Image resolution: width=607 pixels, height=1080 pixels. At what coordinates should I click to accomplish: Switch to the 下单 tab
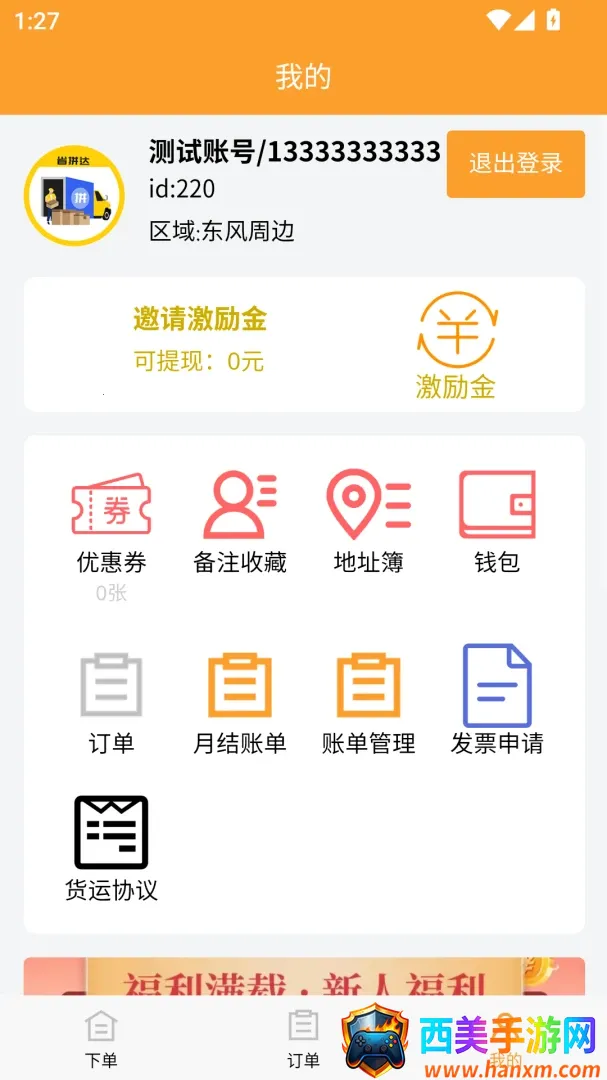(x=101, y=1039)
